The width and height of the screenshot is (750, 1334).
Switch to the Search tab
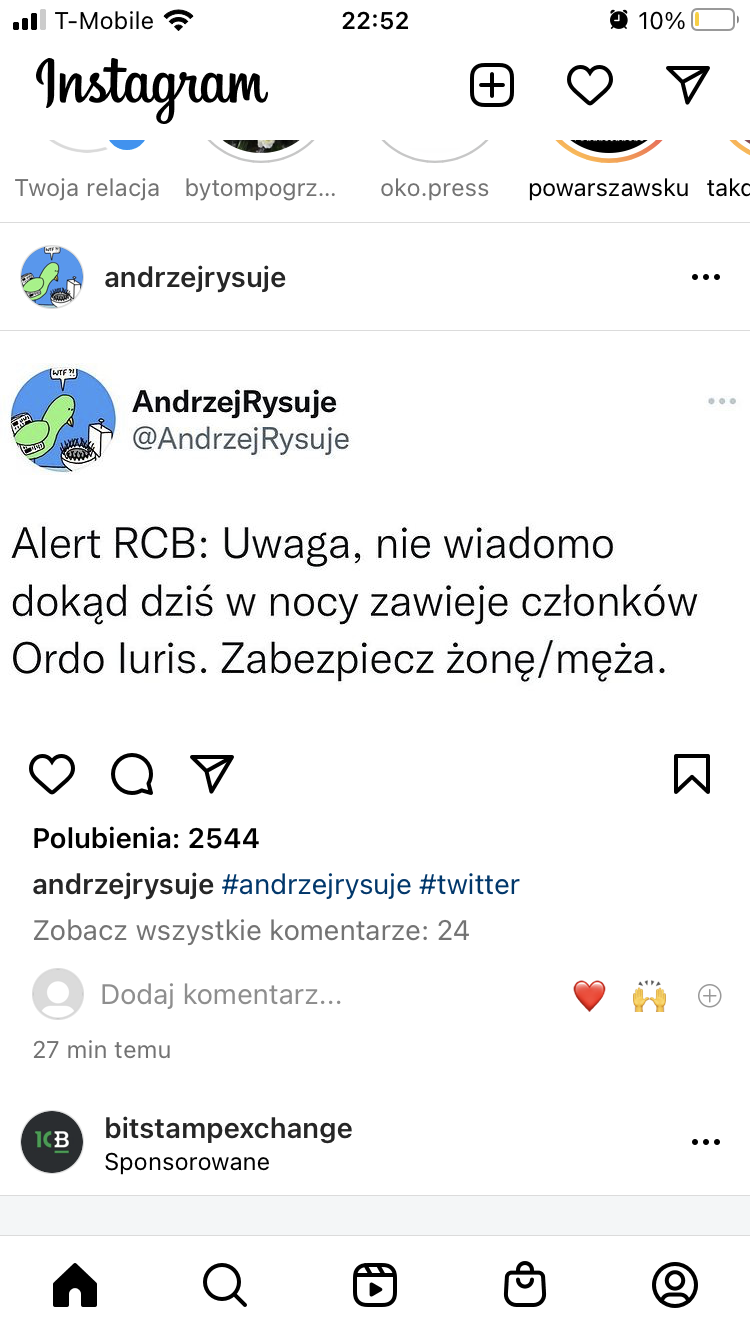pos(224,1284)
